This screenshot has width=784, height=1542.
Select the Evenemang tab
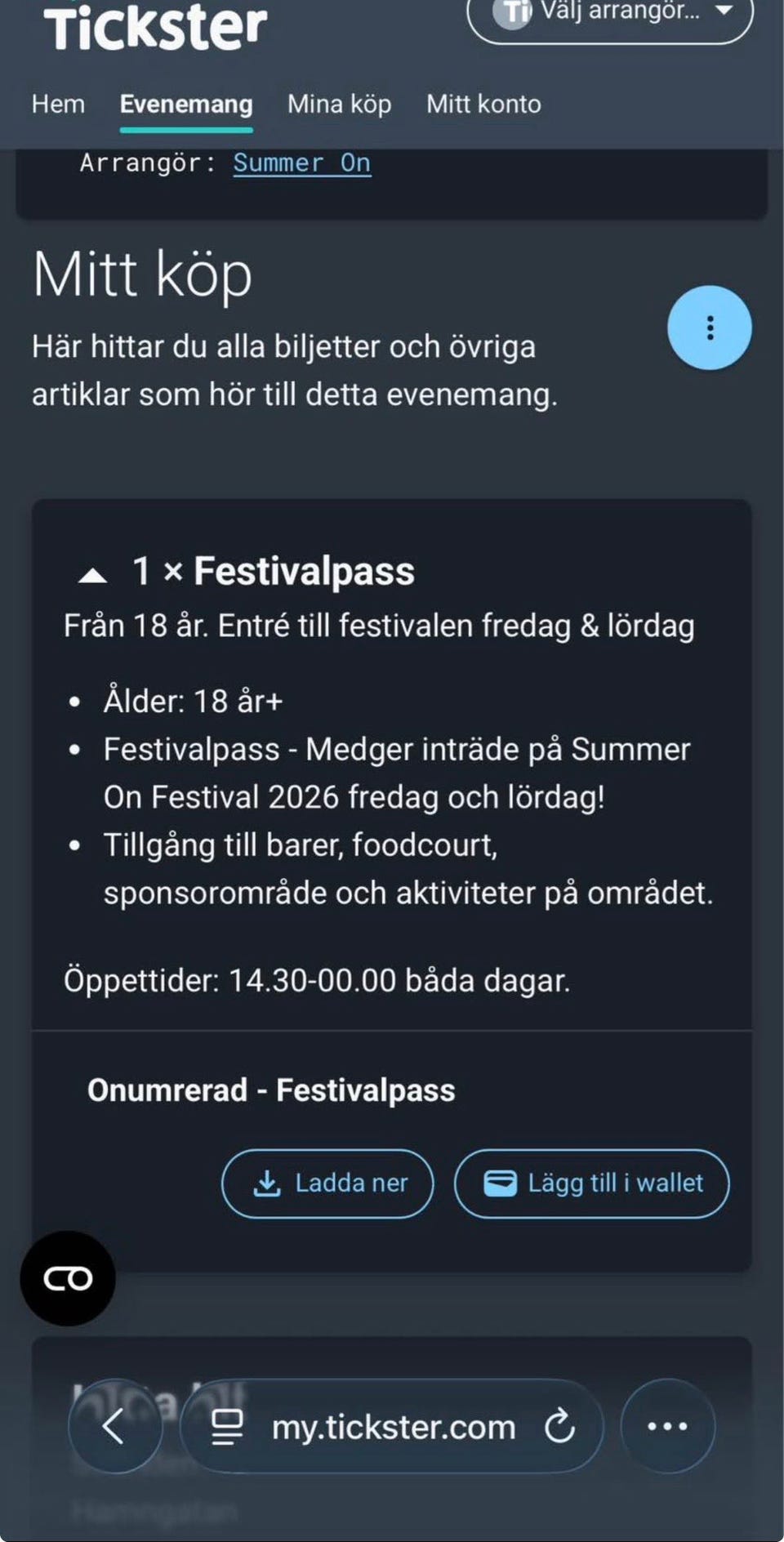[186, 105]
